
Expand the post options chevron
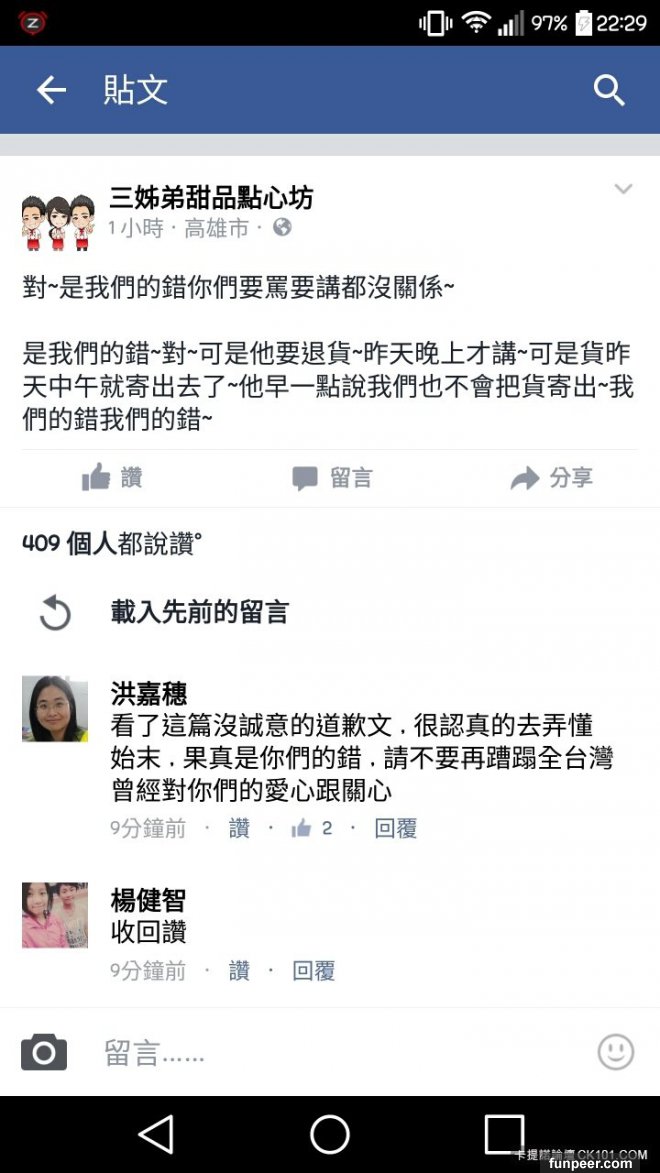(x=623, y=189)
